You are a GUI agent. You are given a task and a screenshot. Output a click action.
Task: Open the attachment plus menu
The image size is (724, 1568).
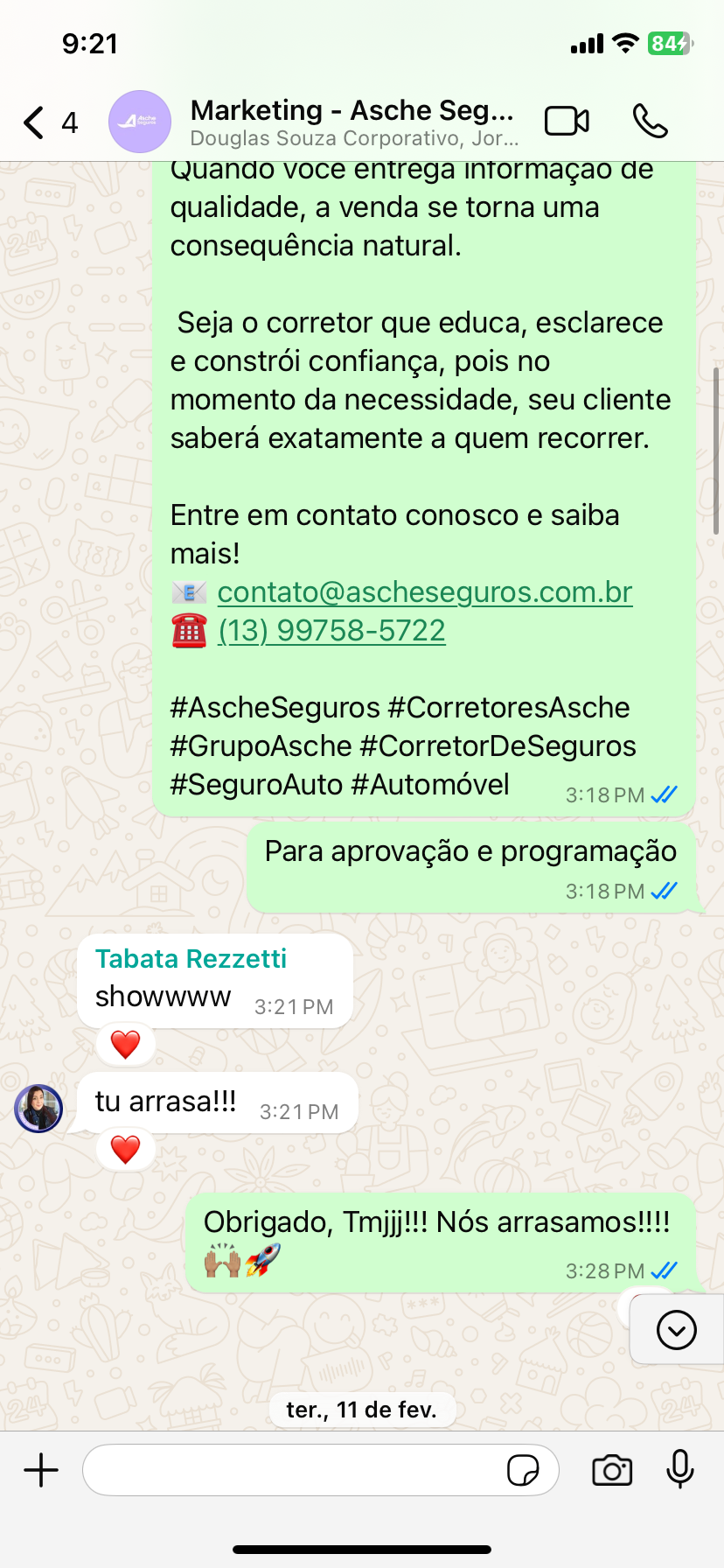41,1470
